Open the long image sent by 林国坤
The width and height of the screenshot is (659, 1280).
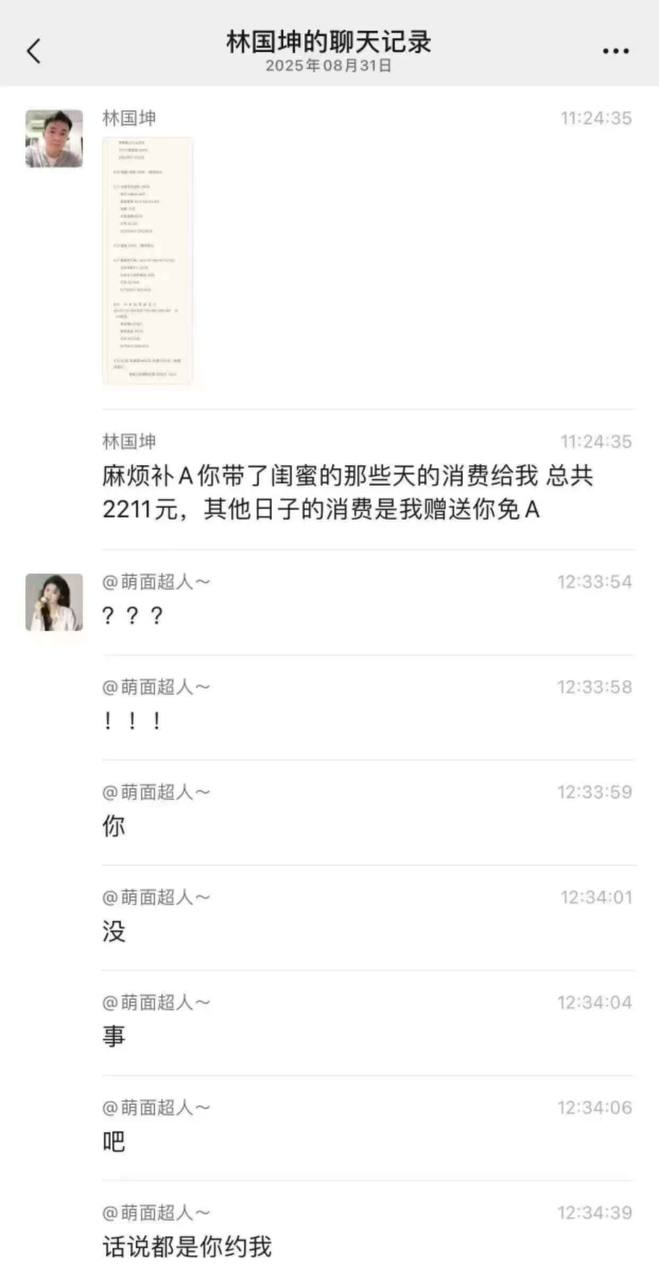tap(147, 261)
